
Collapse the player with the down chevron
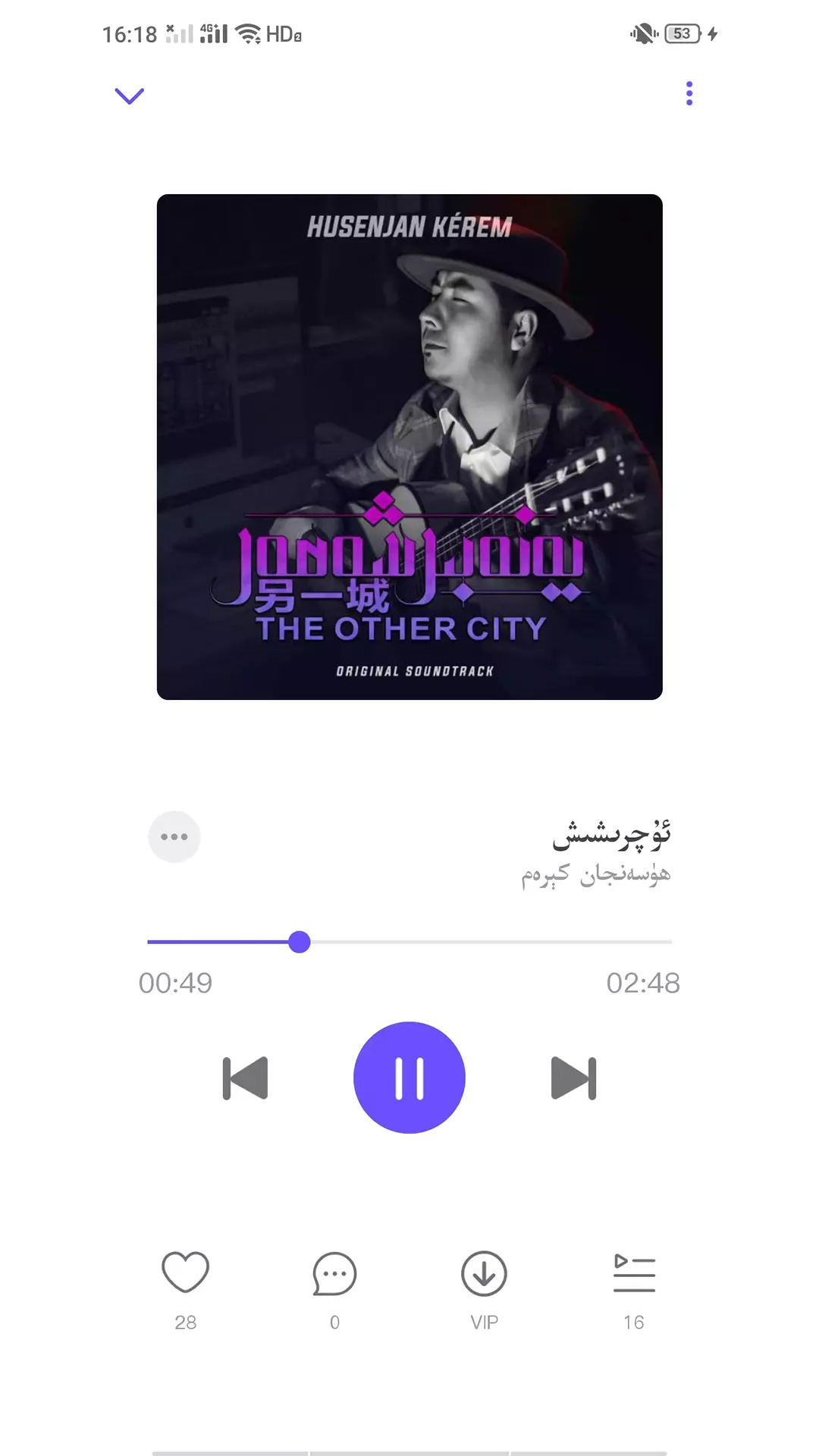pyautogui.click(x=129, y=96)
